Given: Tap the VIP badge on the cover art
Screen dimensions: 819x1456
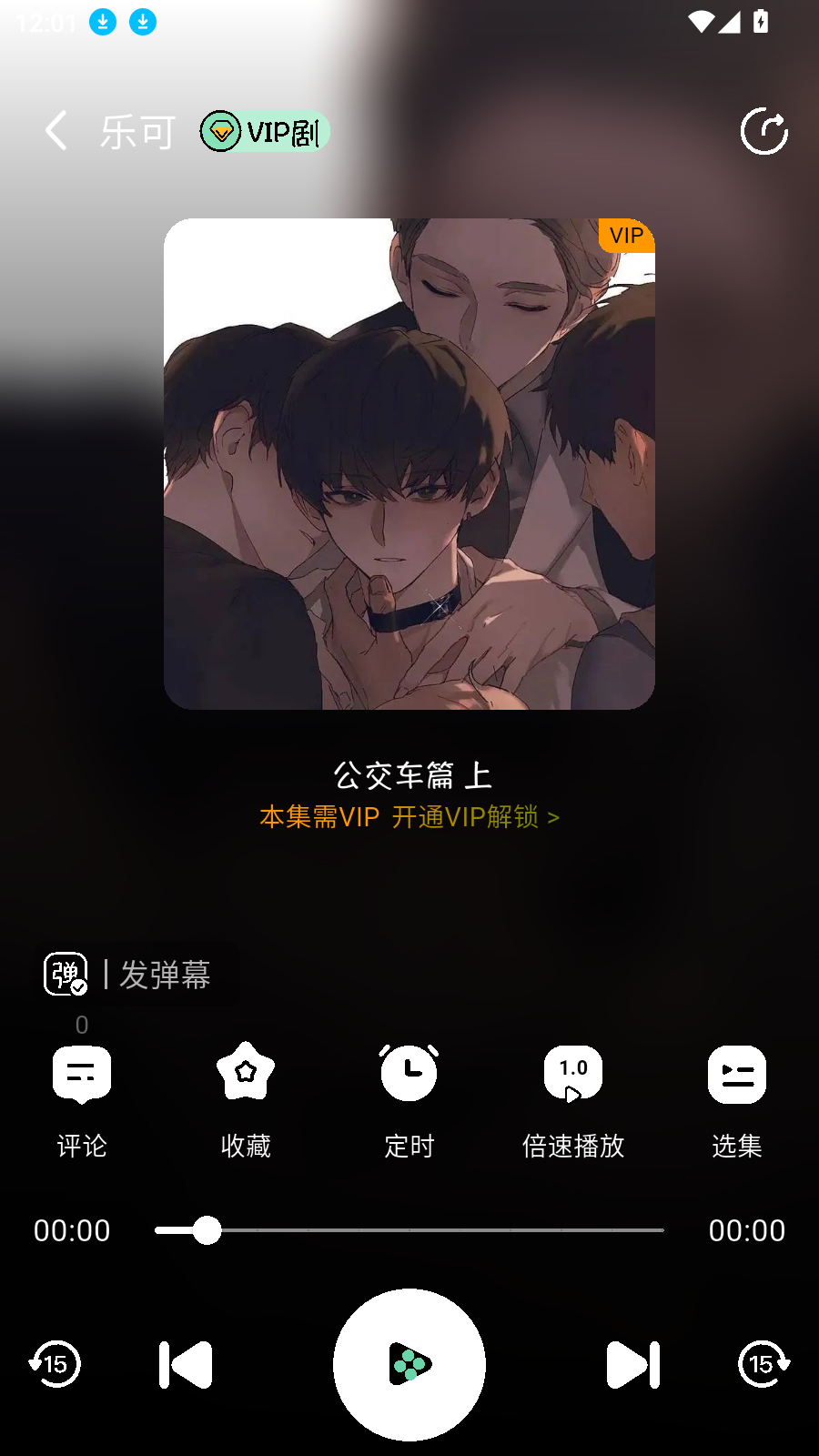Looking at the screenshot, I should tap(625, 236).
